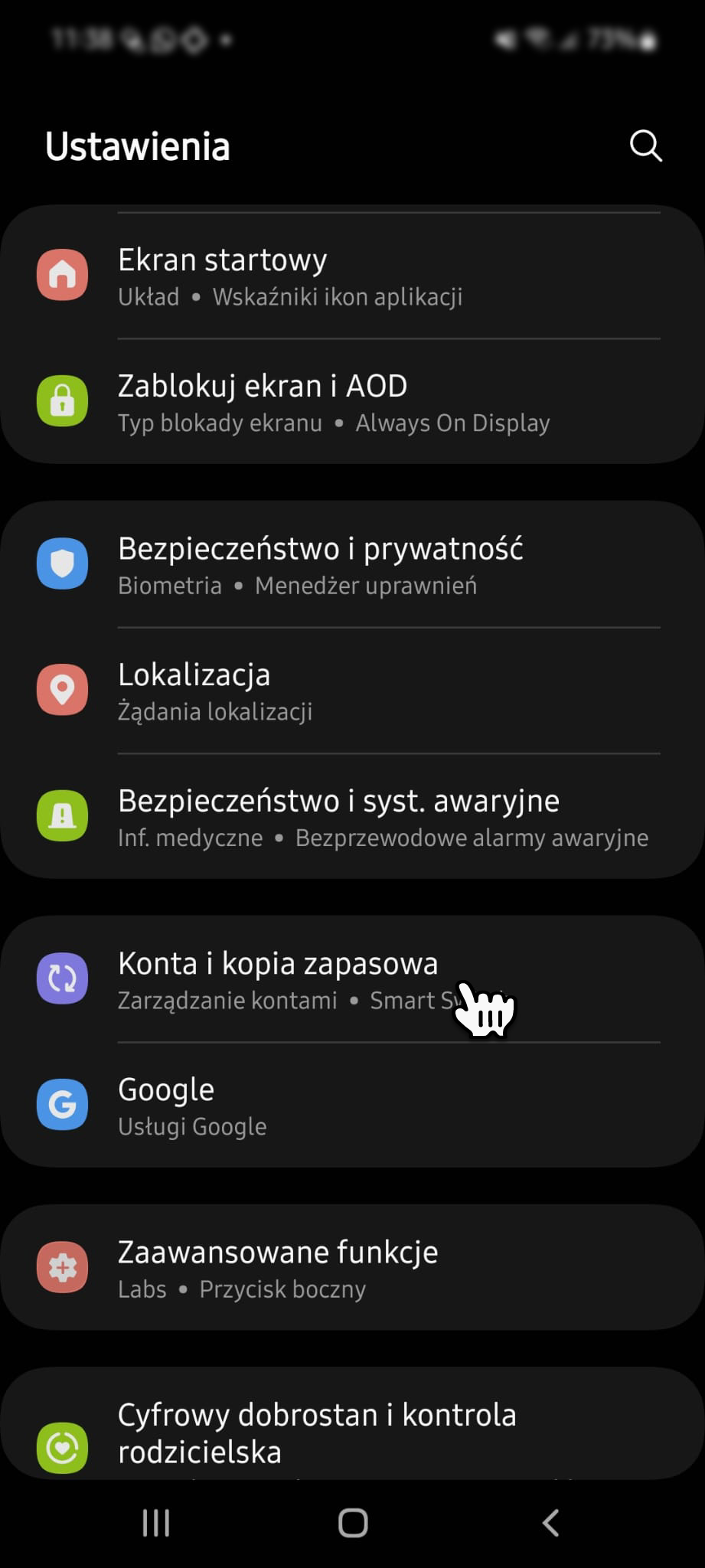Screen dimensions: 705x1568
Task: Open Zablokuj ekran i AOD
Action: (x=352, y=402)
